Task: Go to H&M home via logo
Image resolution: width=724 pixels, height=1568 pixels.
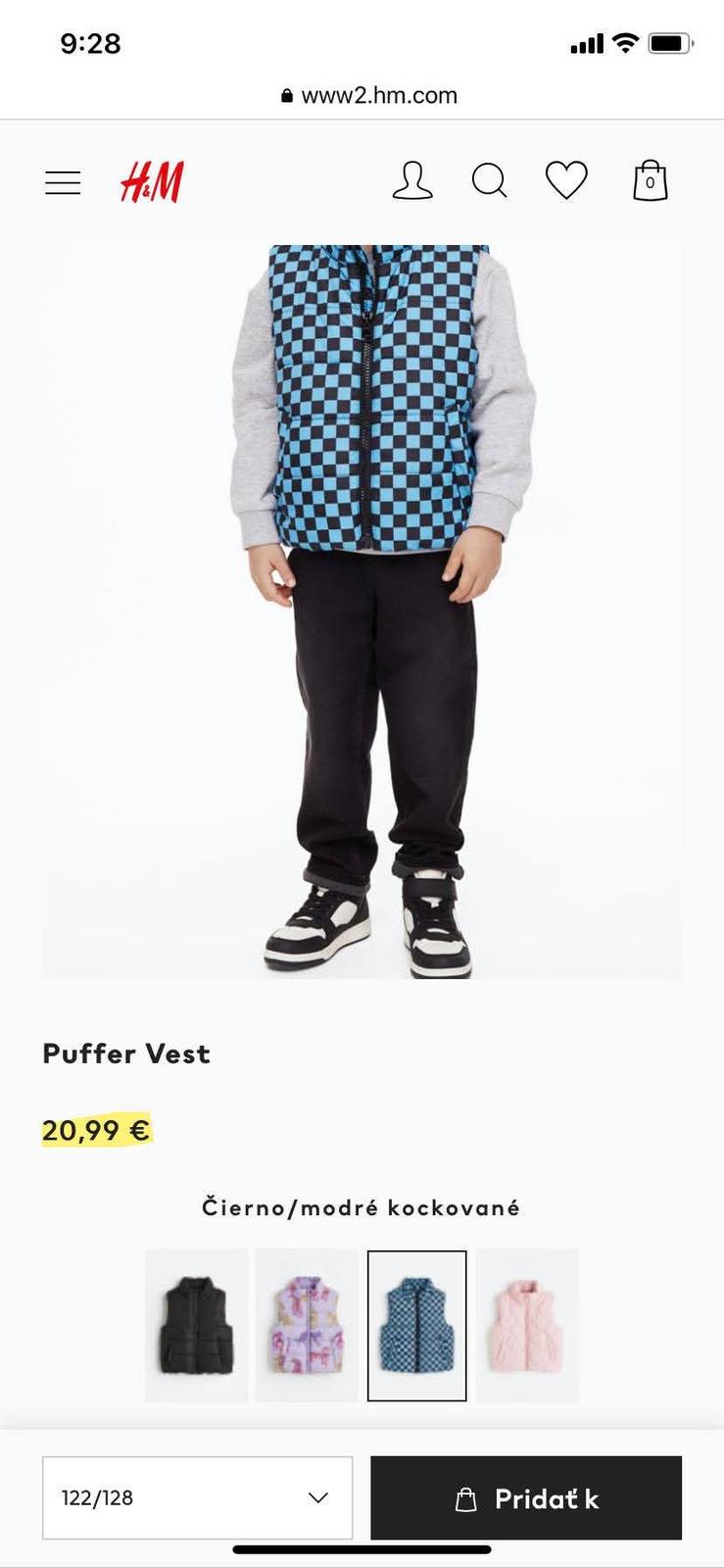Action: (152, 182)
